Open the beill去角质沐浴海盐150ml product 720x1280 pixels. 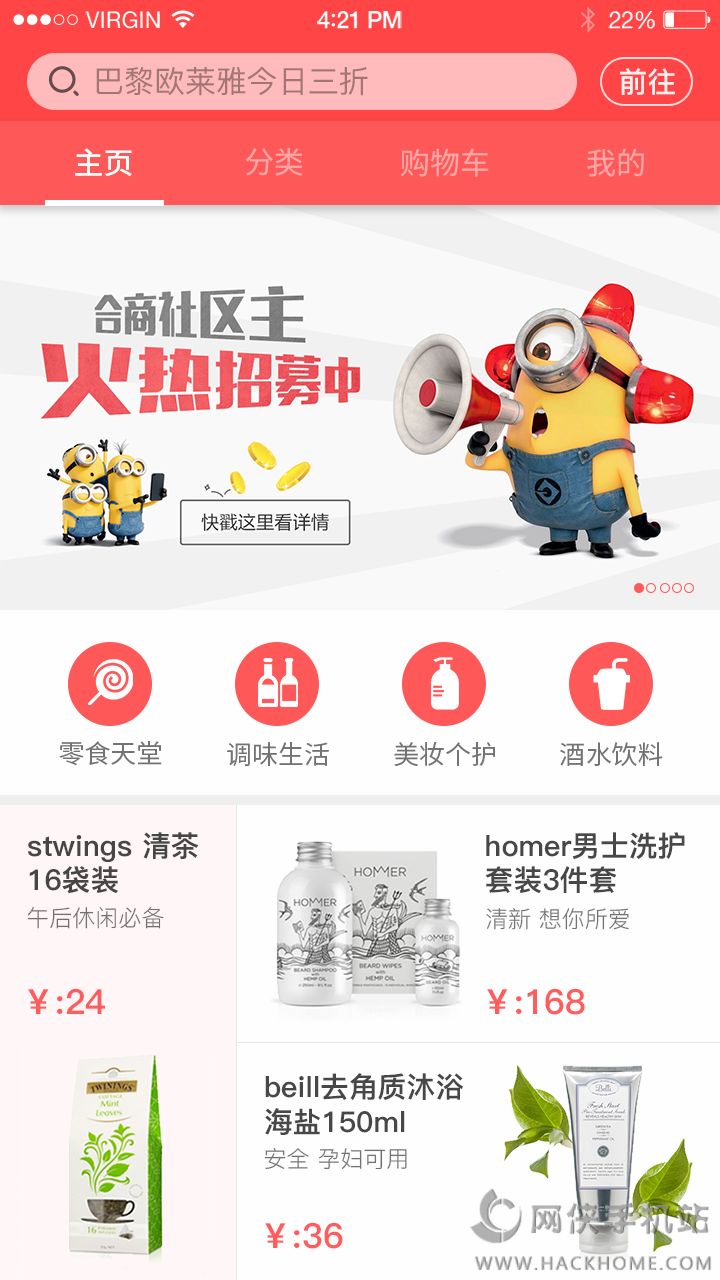(x=478, y=1160)
